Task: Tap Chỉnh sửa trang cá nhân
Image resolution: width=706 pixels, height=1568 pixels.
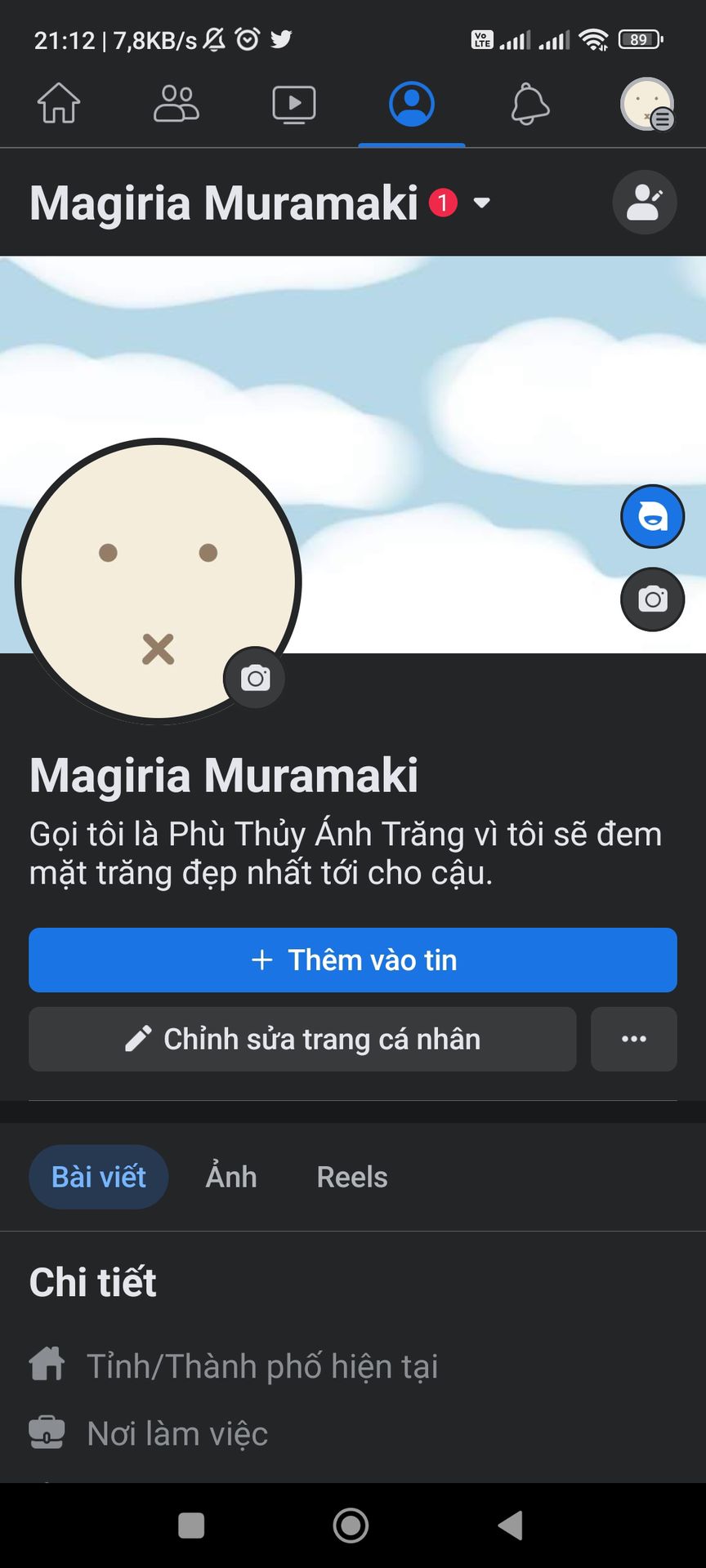Action: click(x=302, y=1039)
